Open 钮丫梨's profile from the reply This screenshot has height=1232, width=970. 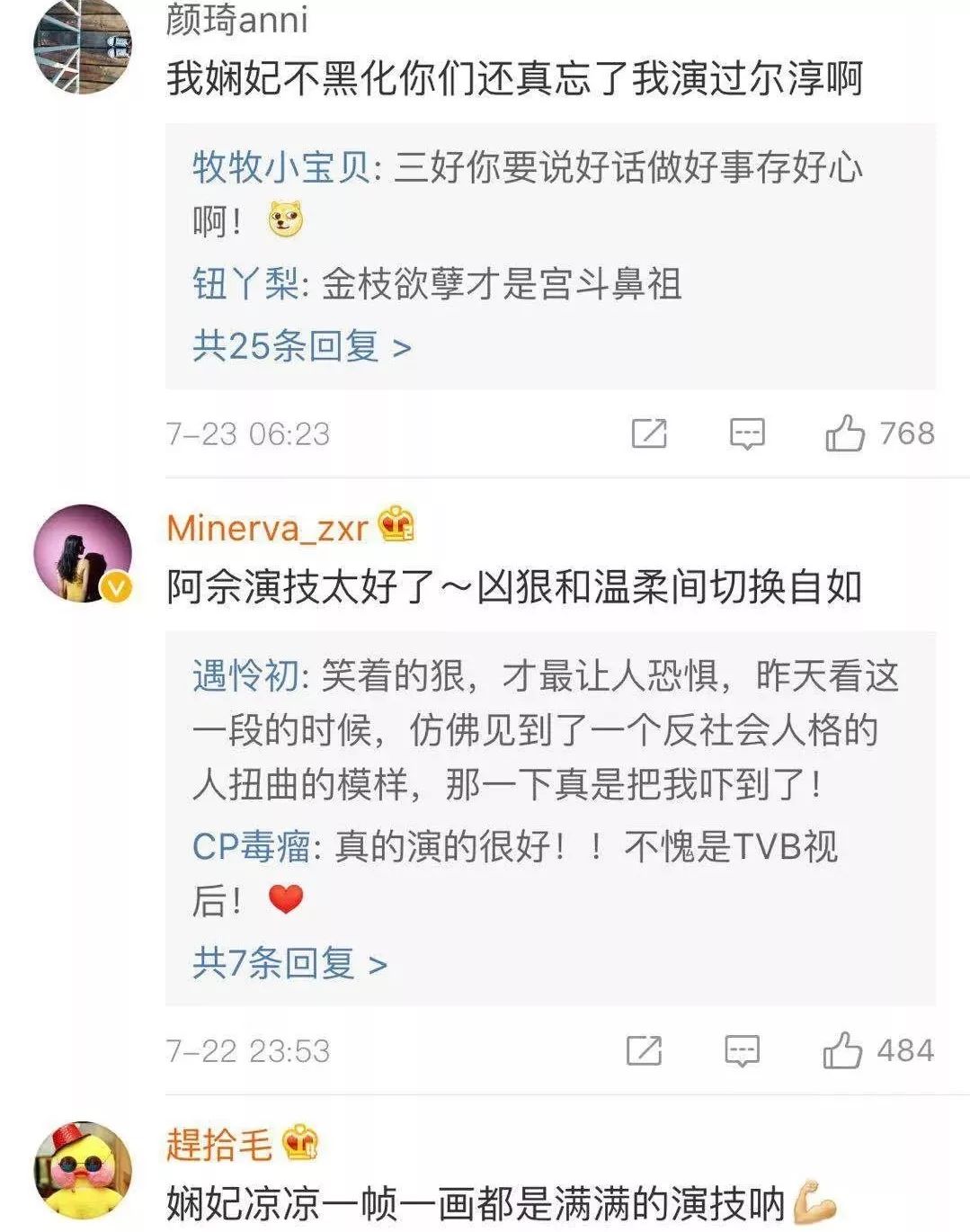[245, 285]
